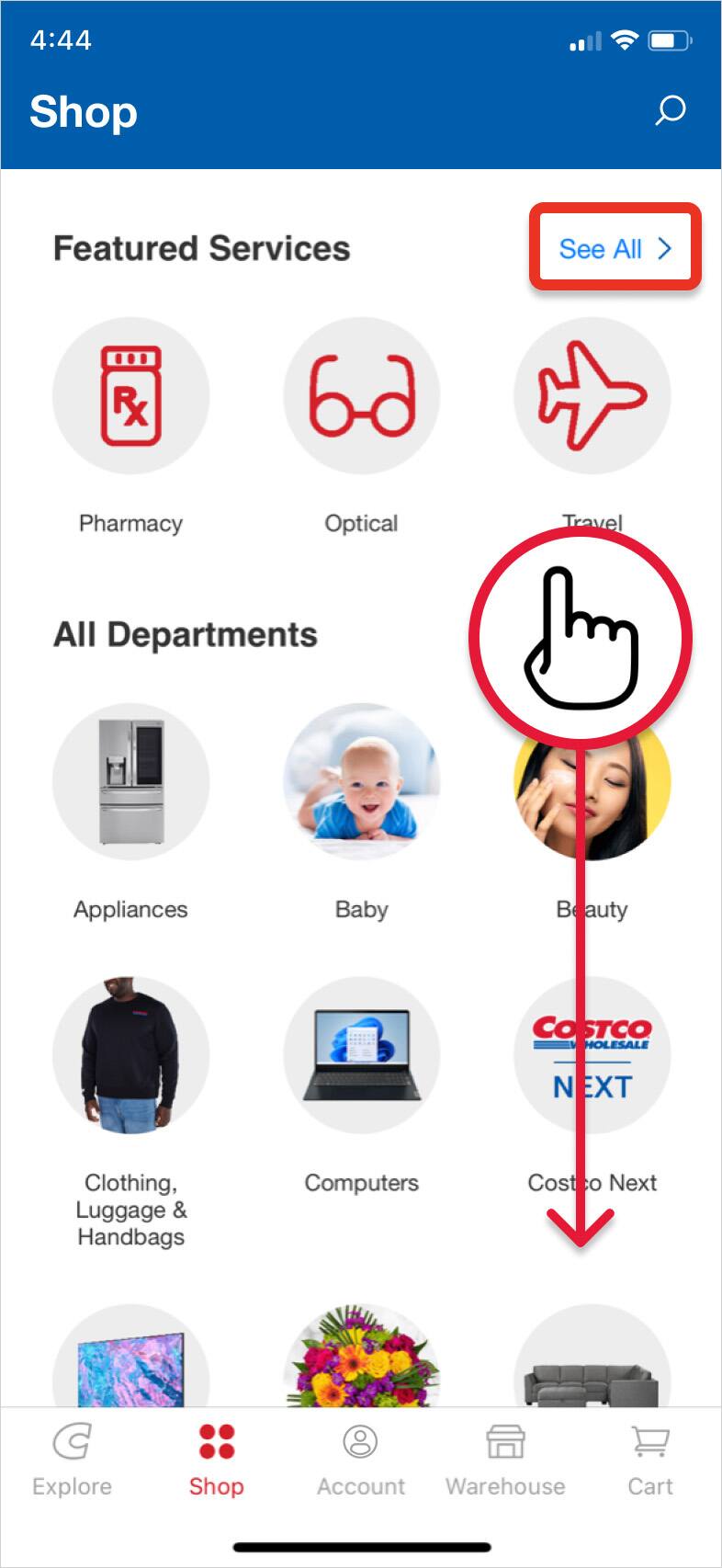
Task: Select the Shop tab
Action: pyautogui.click(x=217, y=1460)
